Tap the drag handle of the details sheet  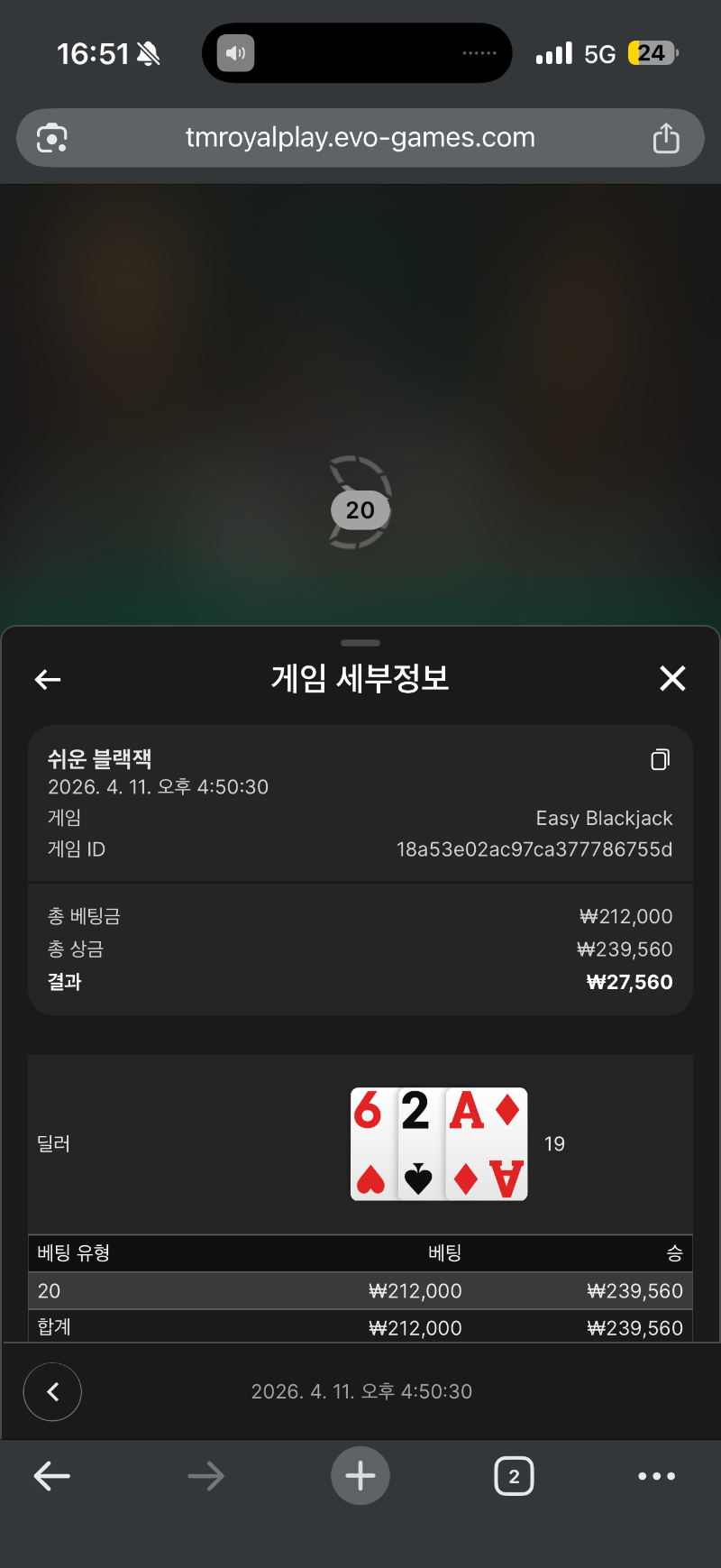pos(360,643)
